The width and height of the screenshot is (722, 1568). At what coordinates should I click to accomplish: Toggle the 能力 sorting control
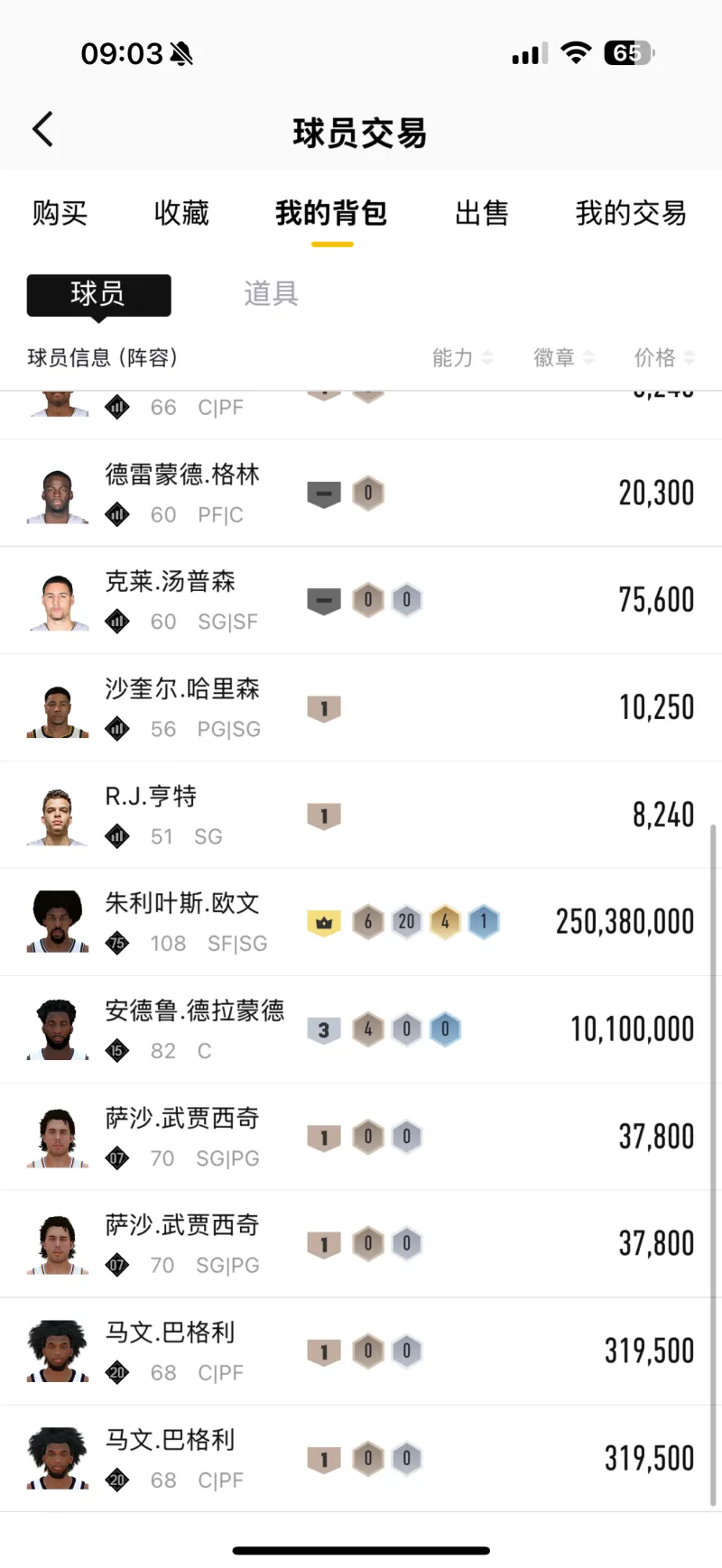point(462,358)
